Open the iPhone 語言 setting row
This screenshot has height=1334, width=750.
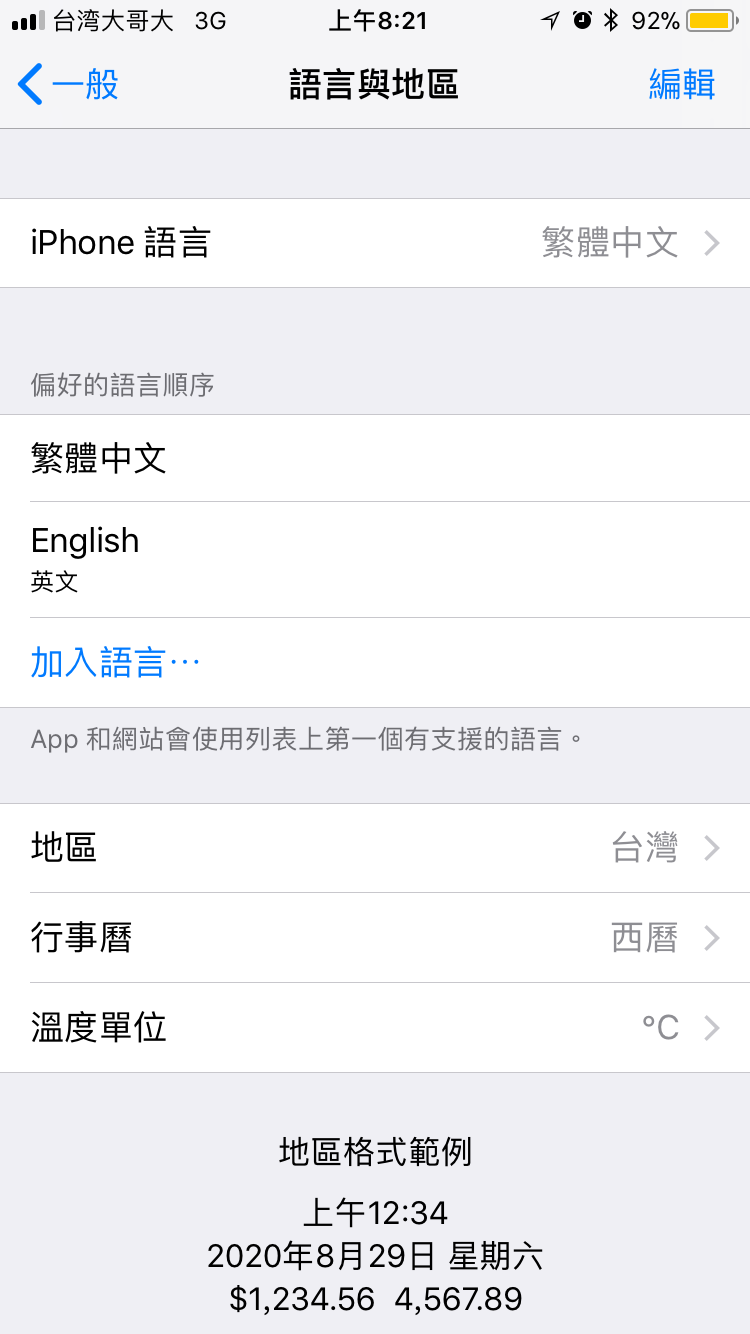(375, 242)
